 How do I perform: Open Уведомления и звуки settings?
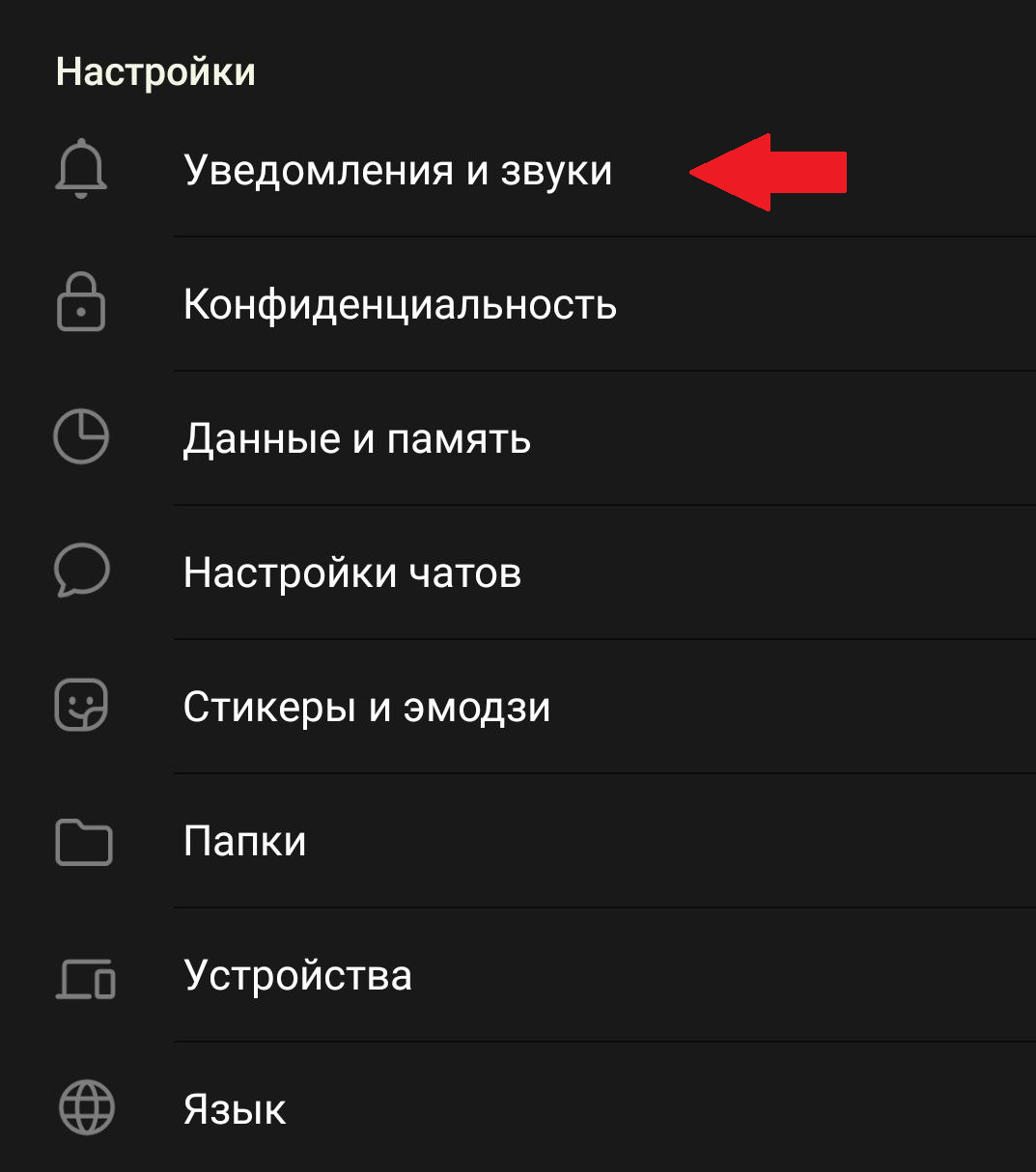point(398,171)
